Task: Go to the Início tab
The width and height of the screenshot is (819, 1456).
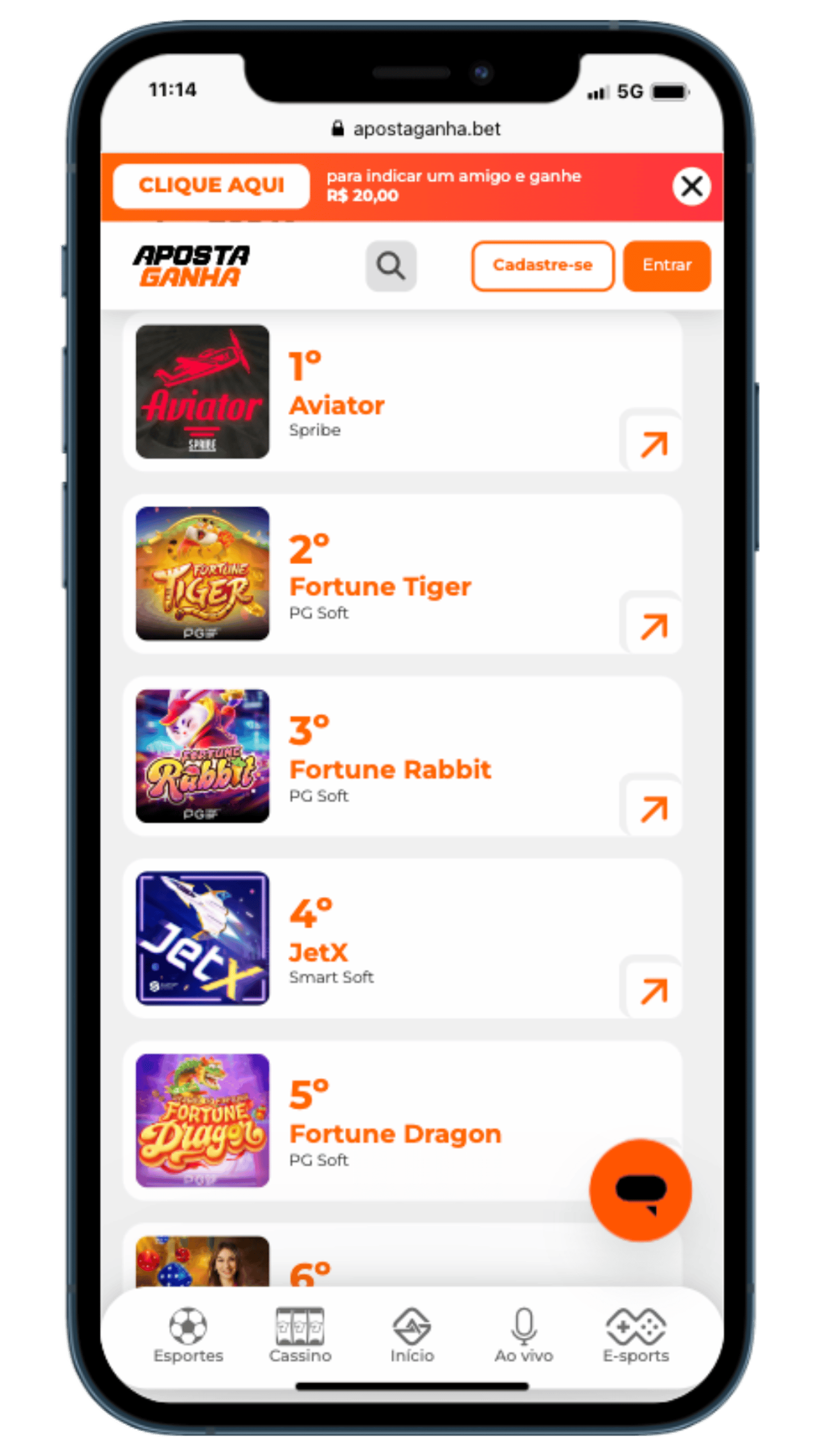Action: click(x=412, y=1336)
